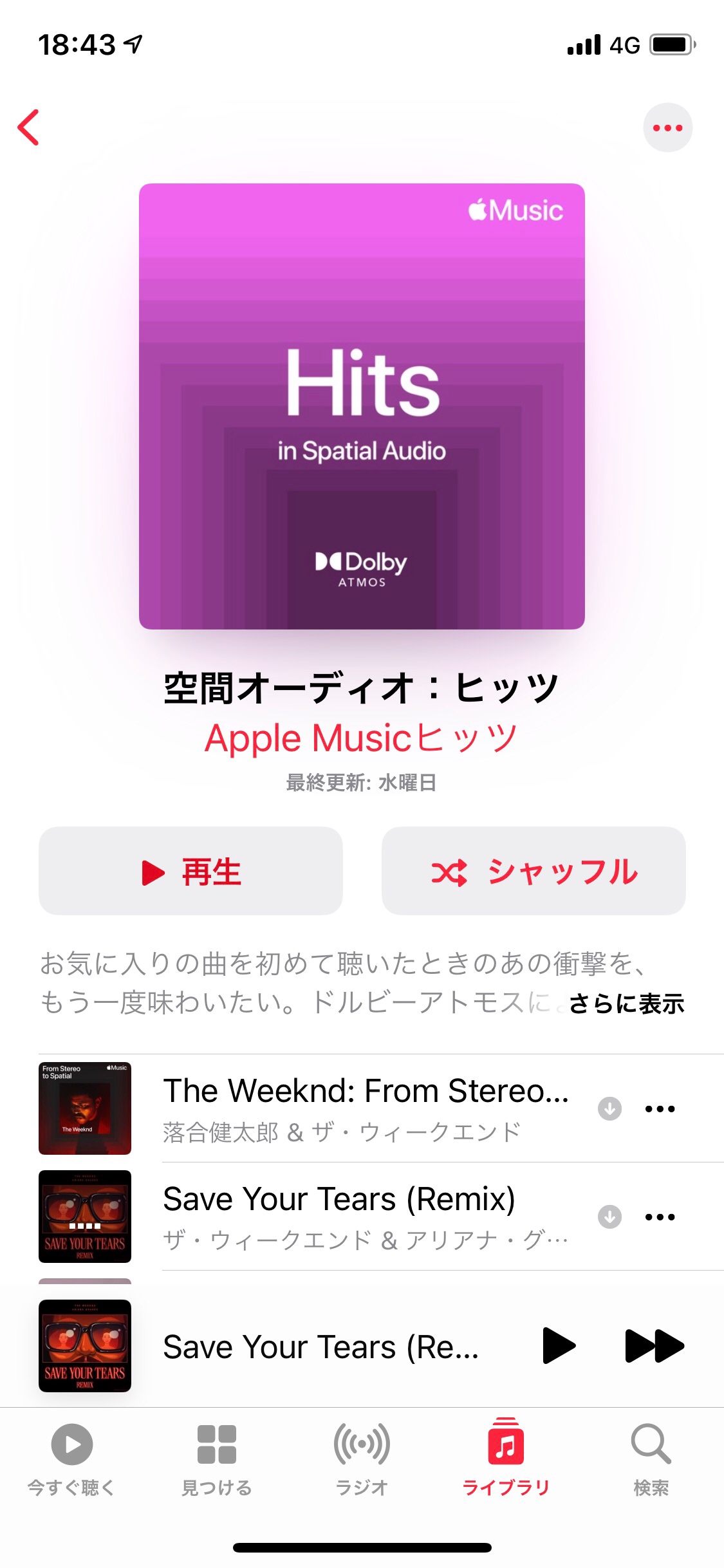
Task: Open The Weeknd: From Stereo track row
Action: (x=364, y=1107)
